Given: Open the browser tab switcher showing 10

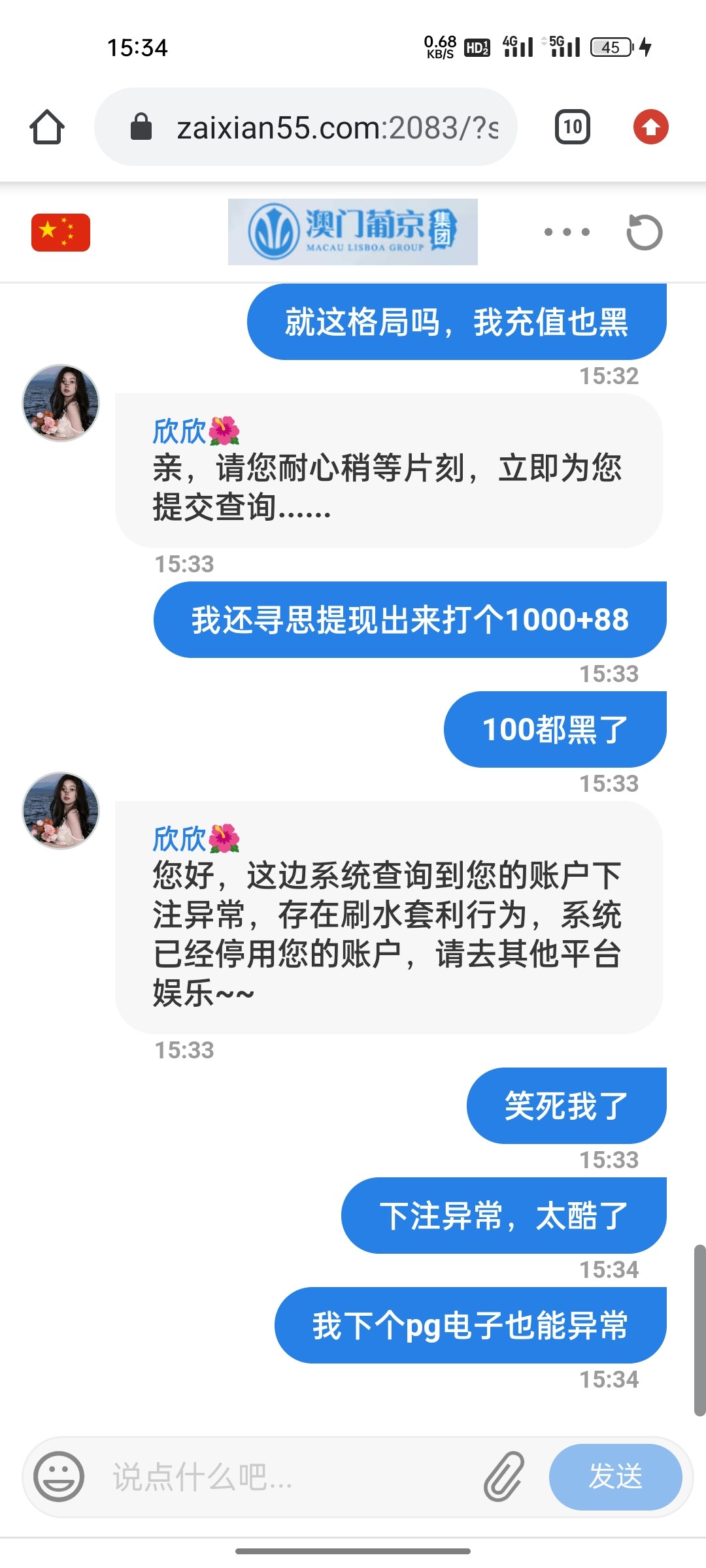Looking at the screenshot, I should [x=571, y=127].
